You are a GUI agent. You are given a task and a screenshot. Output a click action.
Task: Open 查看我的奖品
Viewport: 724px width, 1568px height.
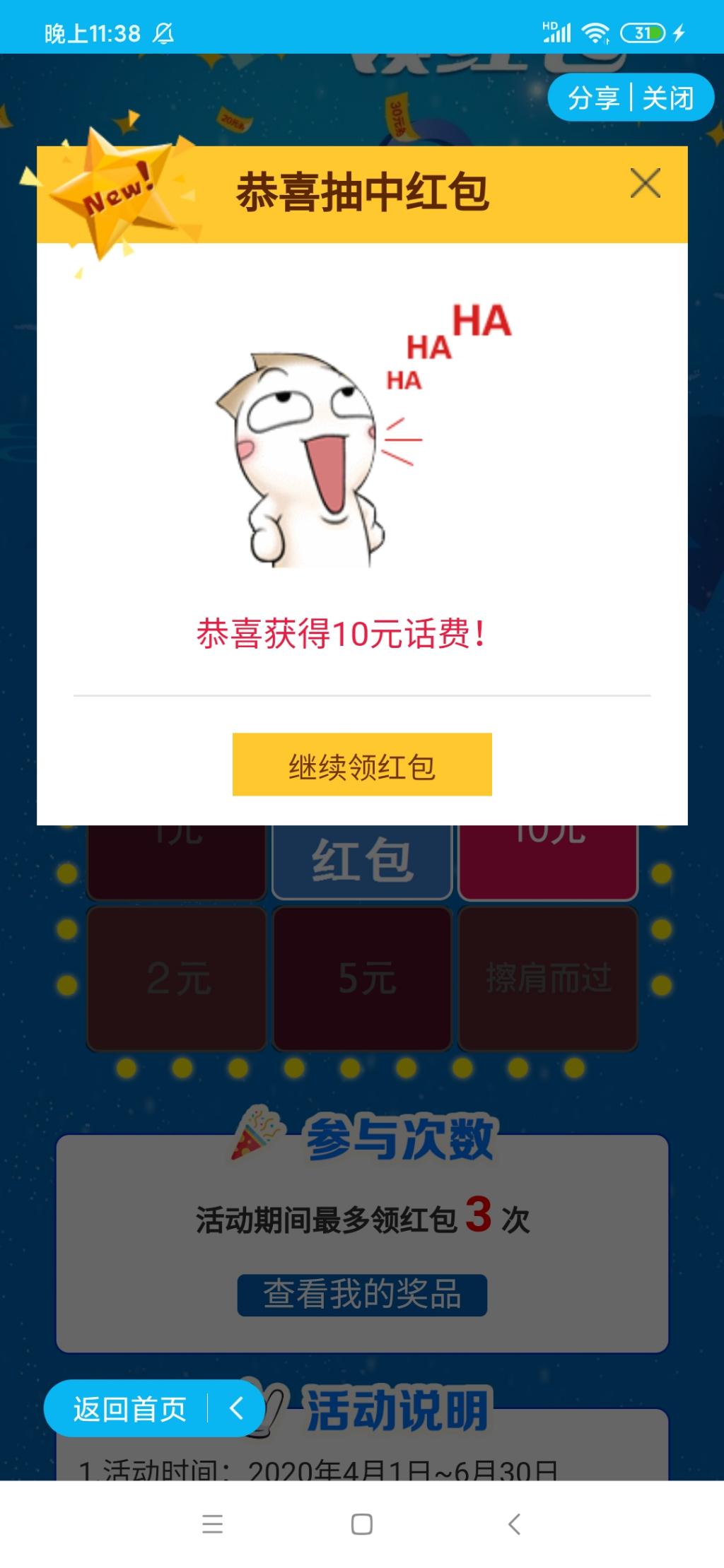[362, 1295]
